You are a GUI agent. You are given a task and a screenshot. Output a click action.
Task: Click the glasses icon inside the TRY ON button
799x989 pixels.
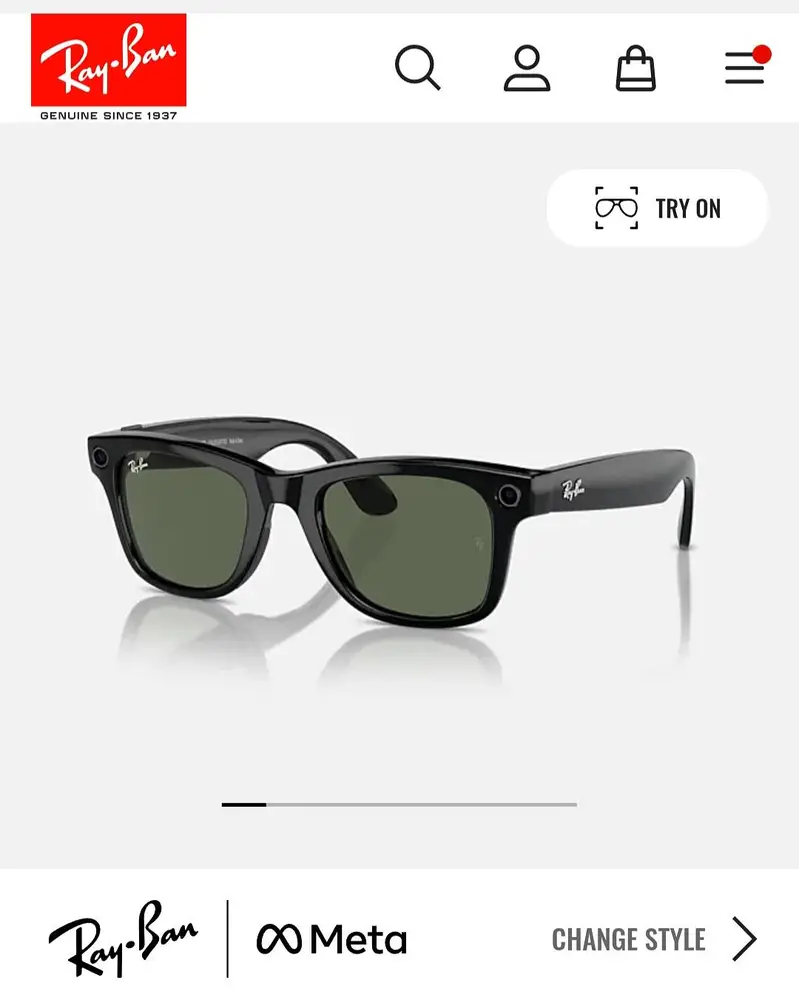(x=616, y=208)
